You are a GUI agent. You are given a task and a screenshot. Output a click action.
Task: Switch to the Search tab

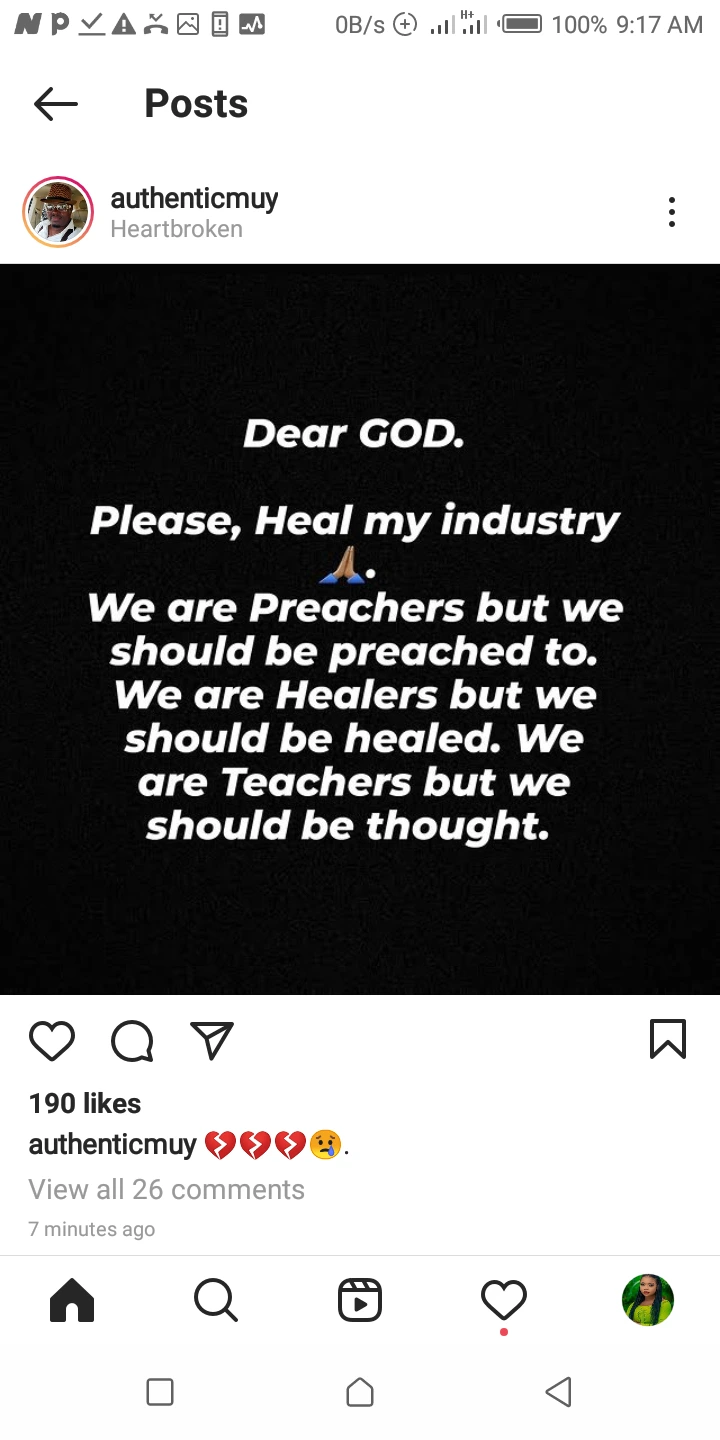(x=215, y=1300)
